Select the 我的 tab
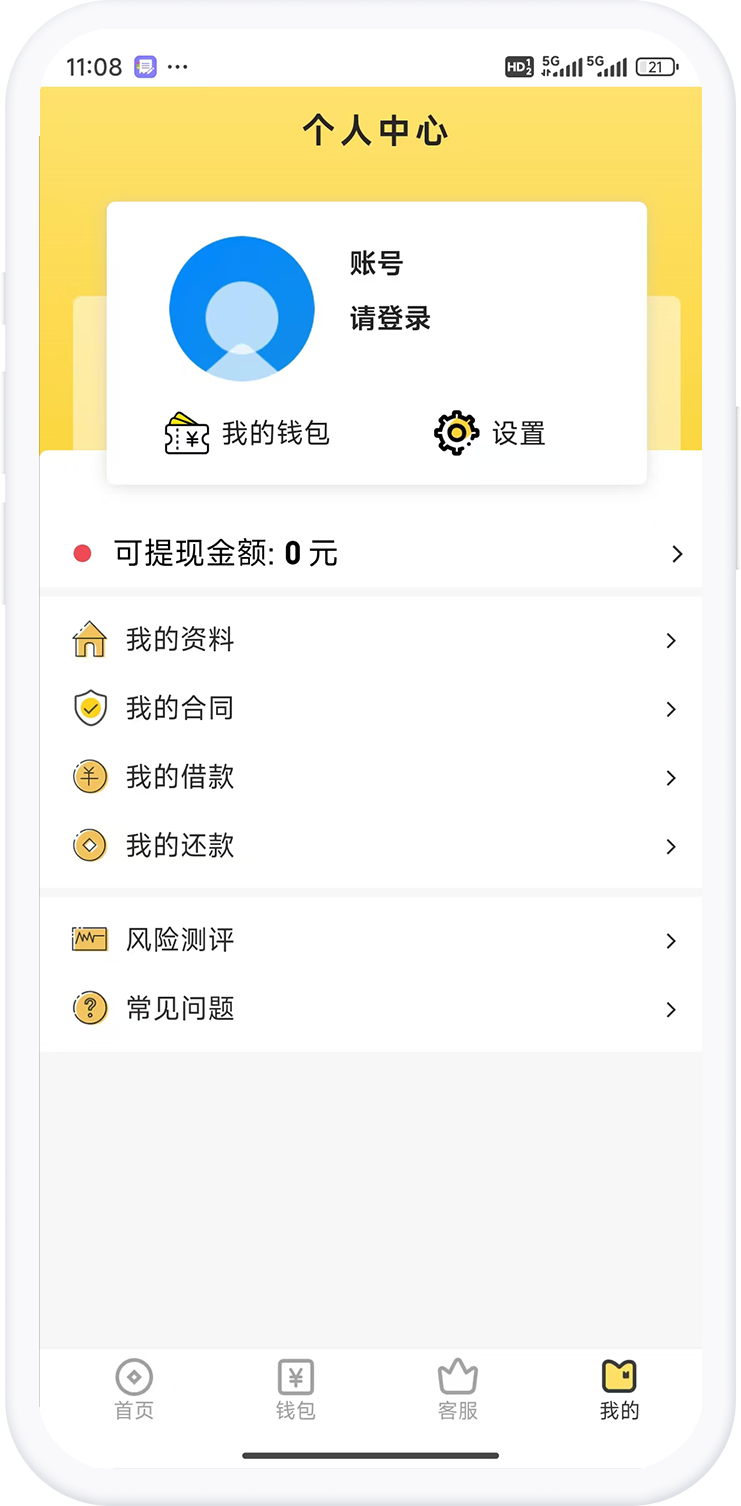This screenshot has width=741, height=1506. (x=619, y=1390)
